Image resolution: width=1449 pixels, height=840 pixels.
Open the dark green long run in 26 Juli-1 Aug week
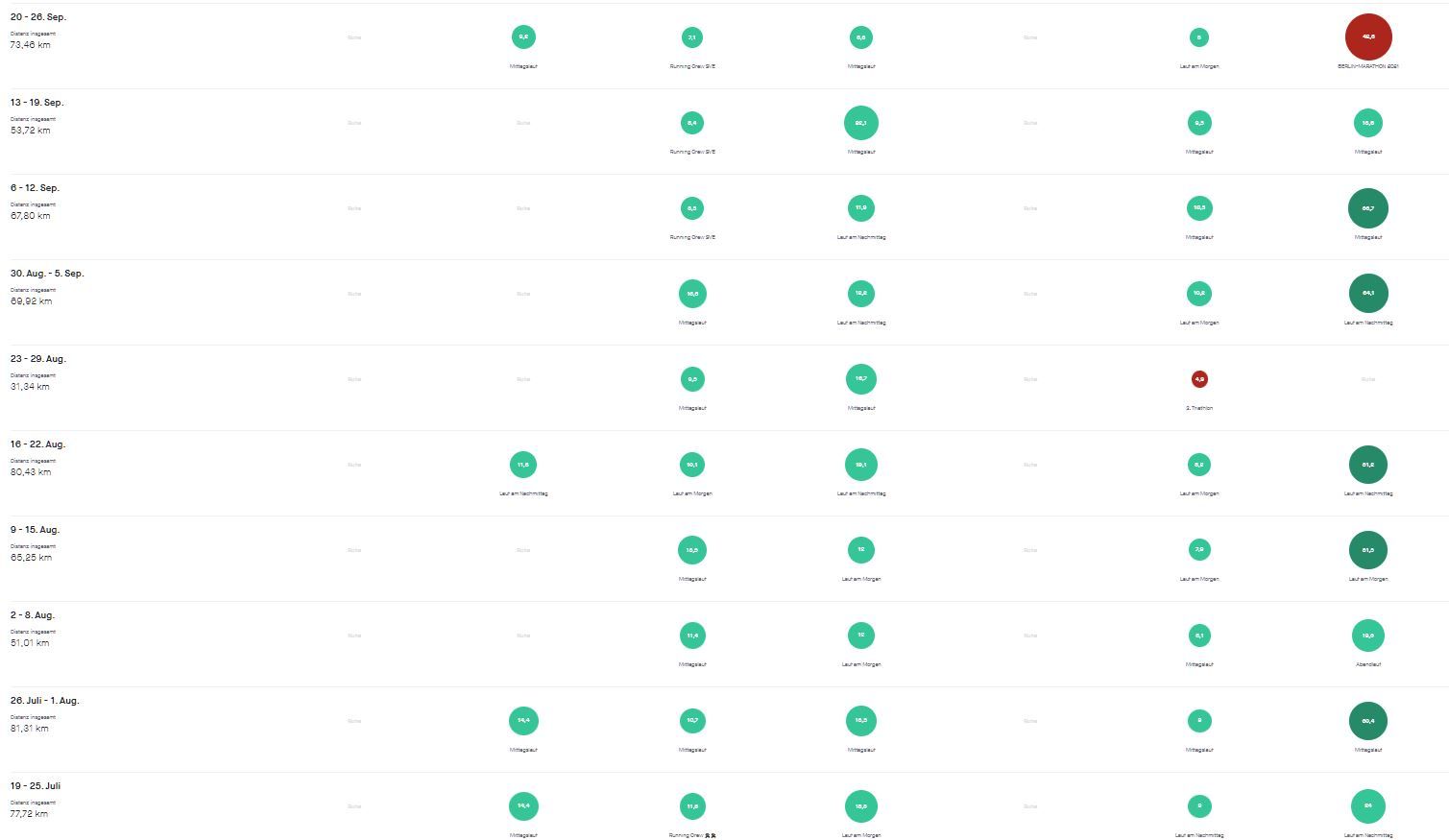(1368, 721)
